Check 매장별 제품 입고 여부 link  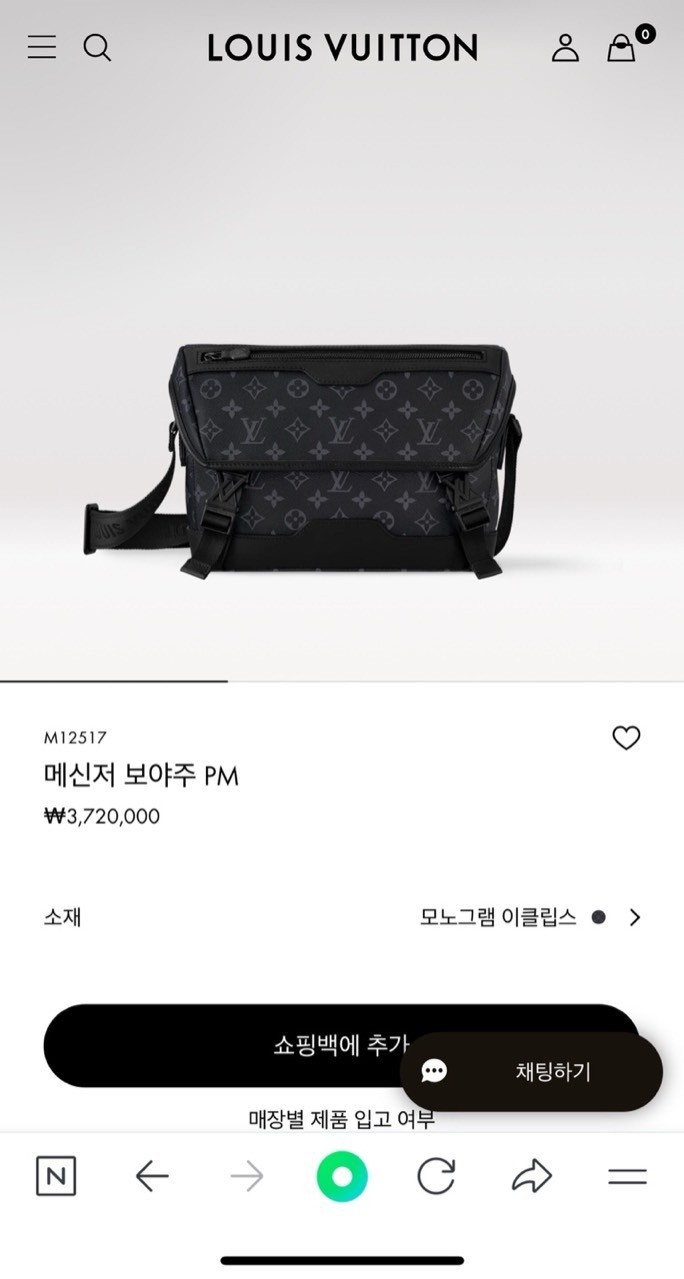[x=341, y=1119]
